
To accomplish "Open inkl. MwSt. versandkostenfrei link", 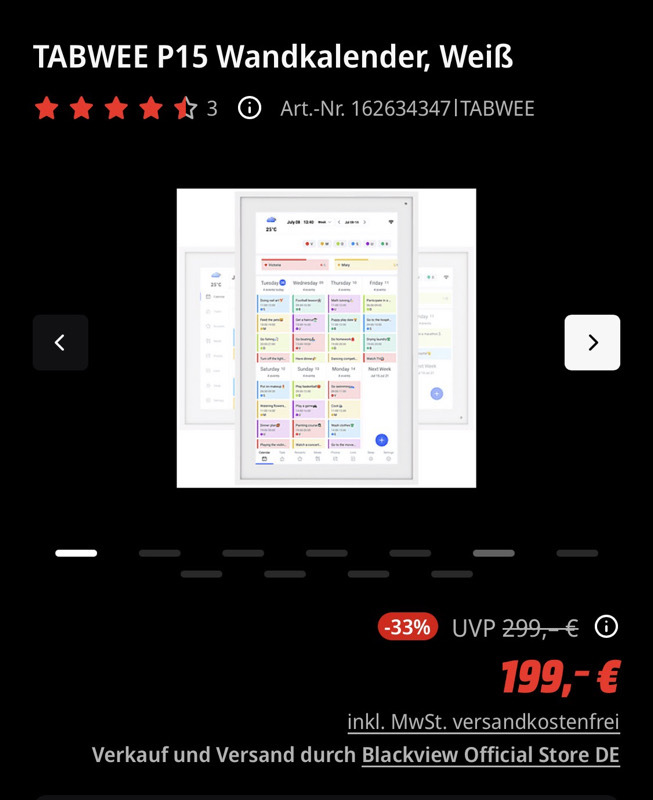I will pos(483,721).
